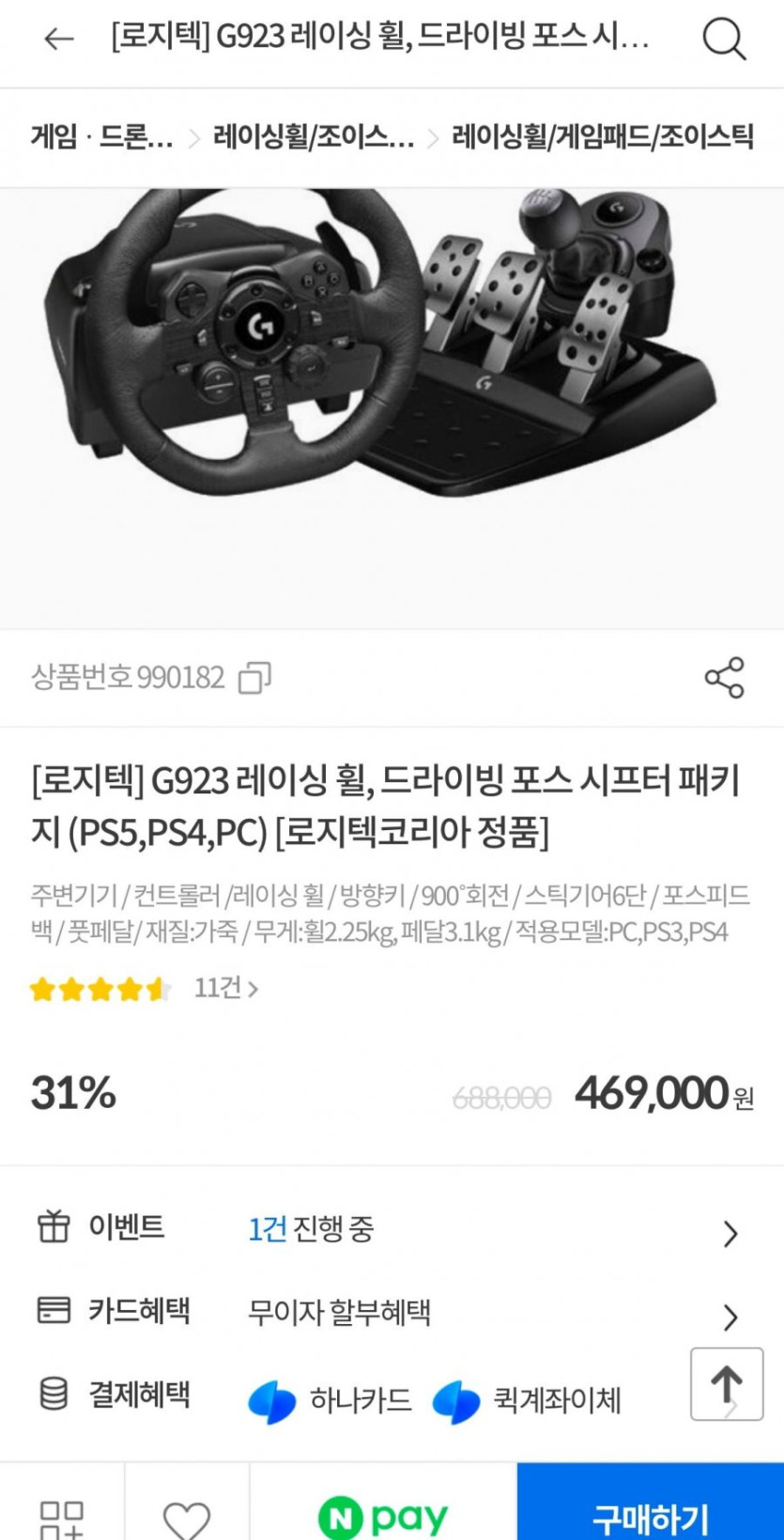Screen dimensions: 784x1540
Task: Pay with N pay
Action: tap(383, 1514)
